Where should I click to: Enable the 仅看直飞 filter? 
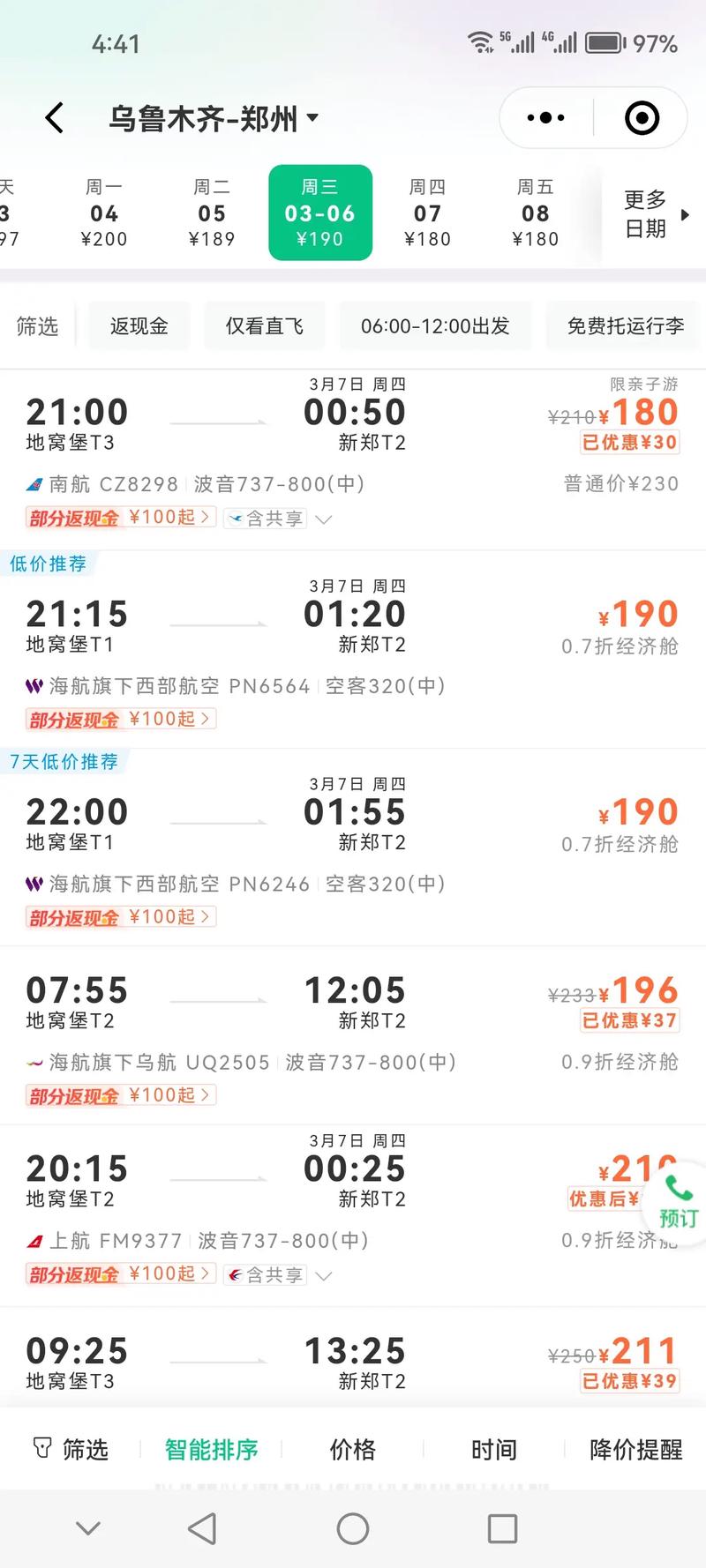[x=265, y=325]
